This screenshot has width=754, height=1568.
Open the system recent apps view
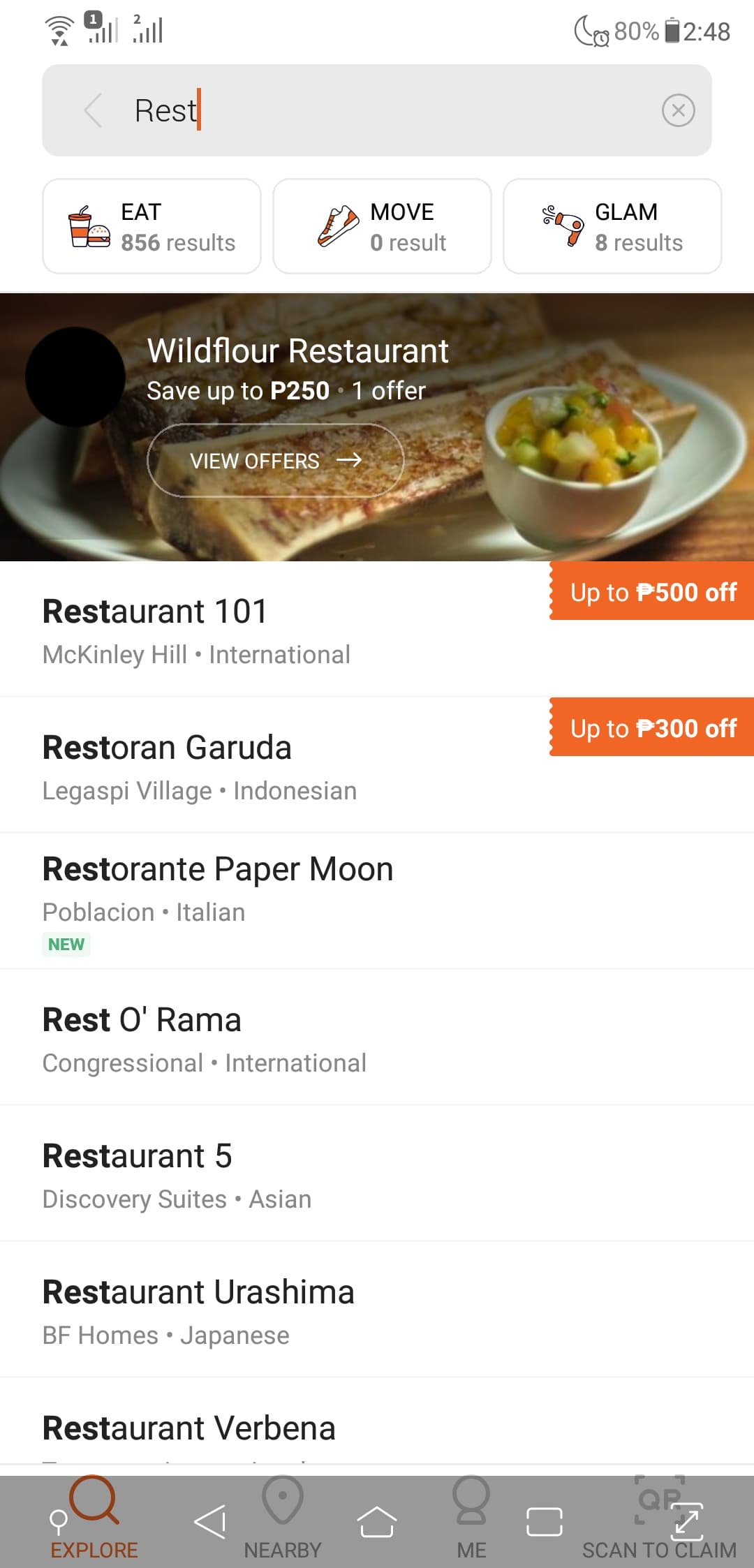tap(545, 1522)
